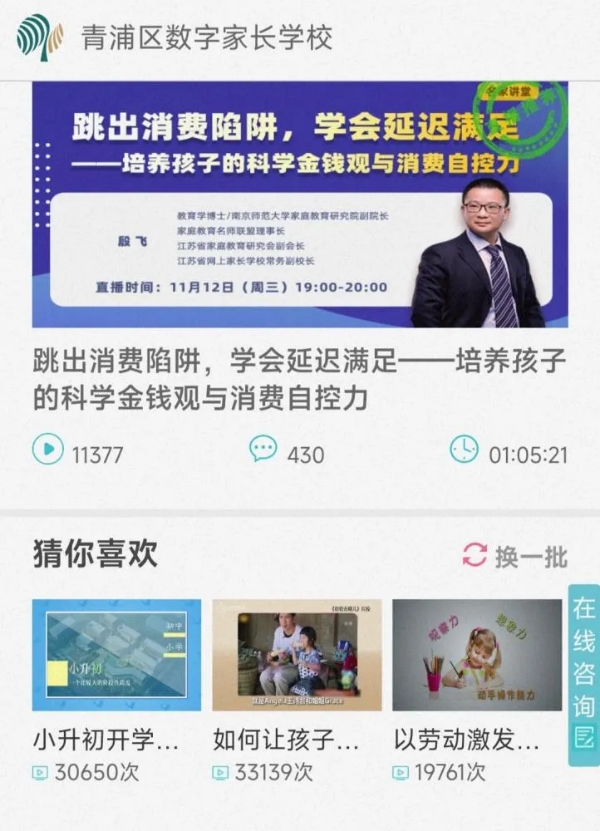Open the 跳出消费陷阱 lecture banner
The width and height of the screenshot is (600, 831).
point(299,204)
